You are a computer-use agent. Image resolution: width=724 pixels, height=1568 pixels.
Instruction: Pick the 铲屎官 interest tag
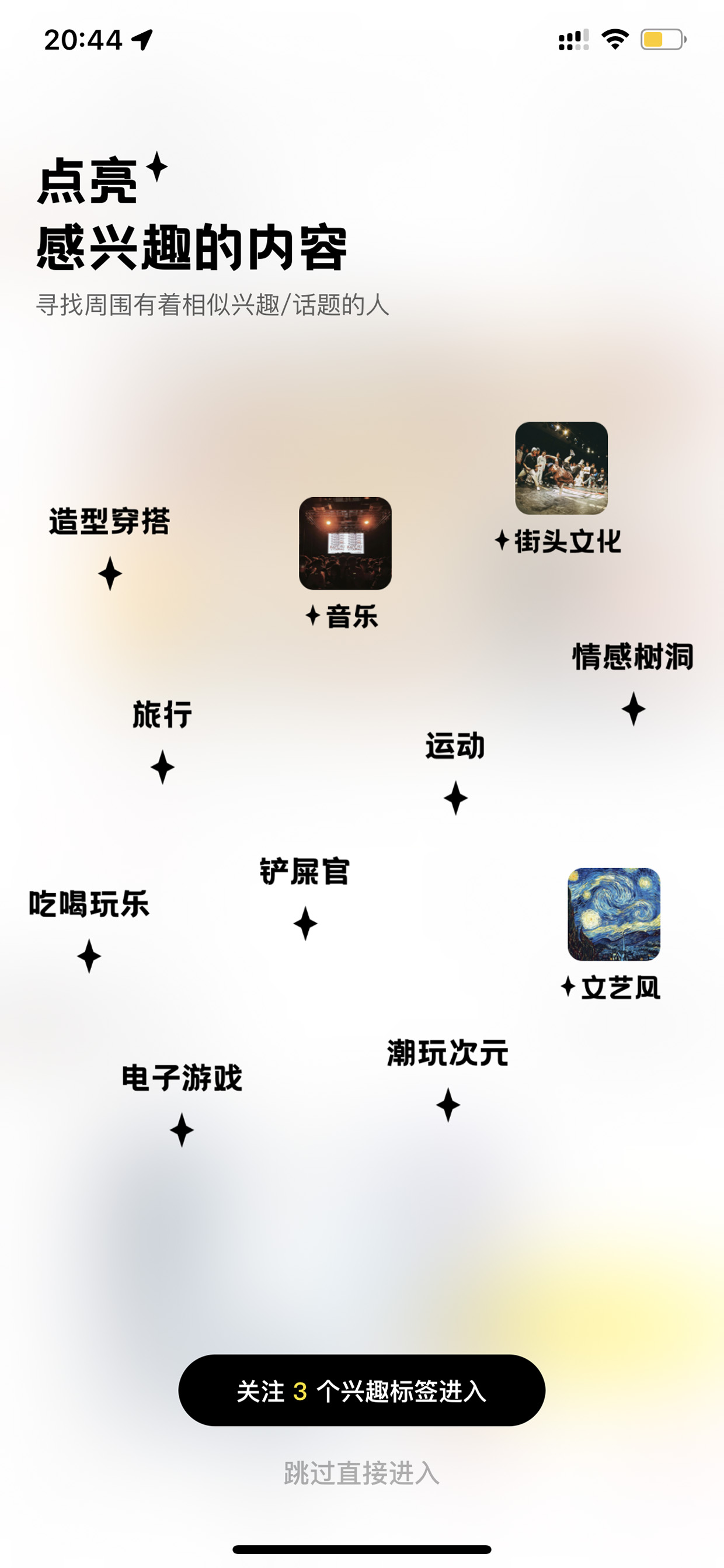tap(305, 898)
